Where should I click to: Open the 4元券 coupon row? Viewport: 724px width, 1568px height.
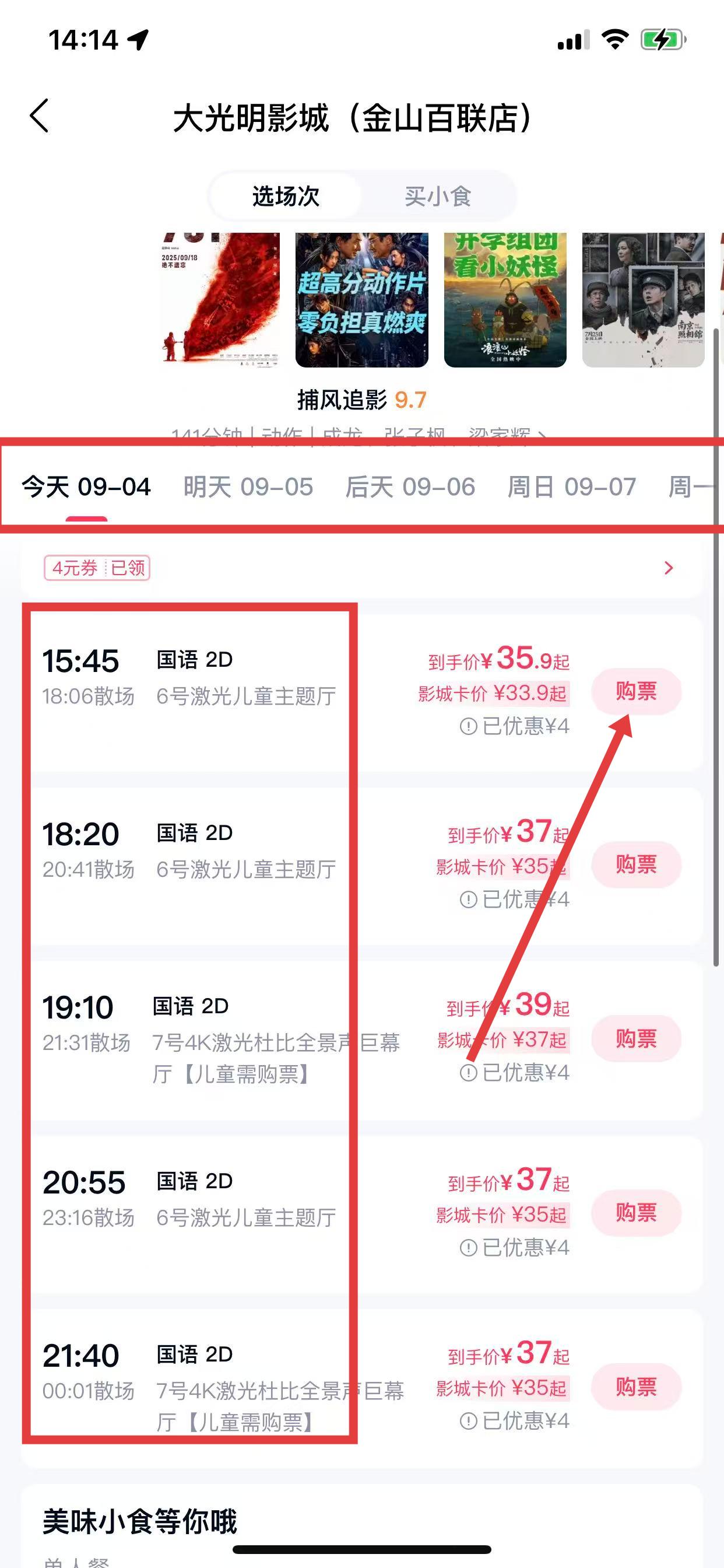(361, 568)
